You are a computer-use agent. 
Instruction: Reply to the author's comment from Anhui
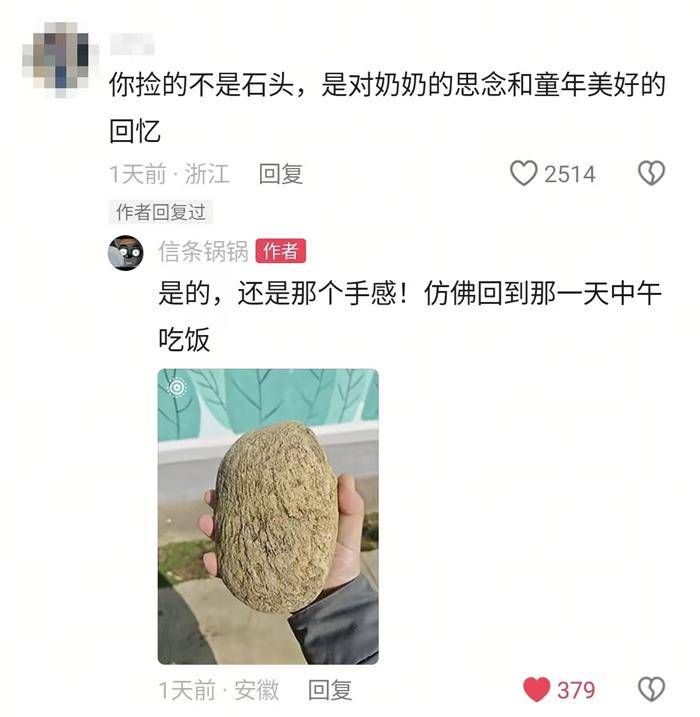pos(329,690)
